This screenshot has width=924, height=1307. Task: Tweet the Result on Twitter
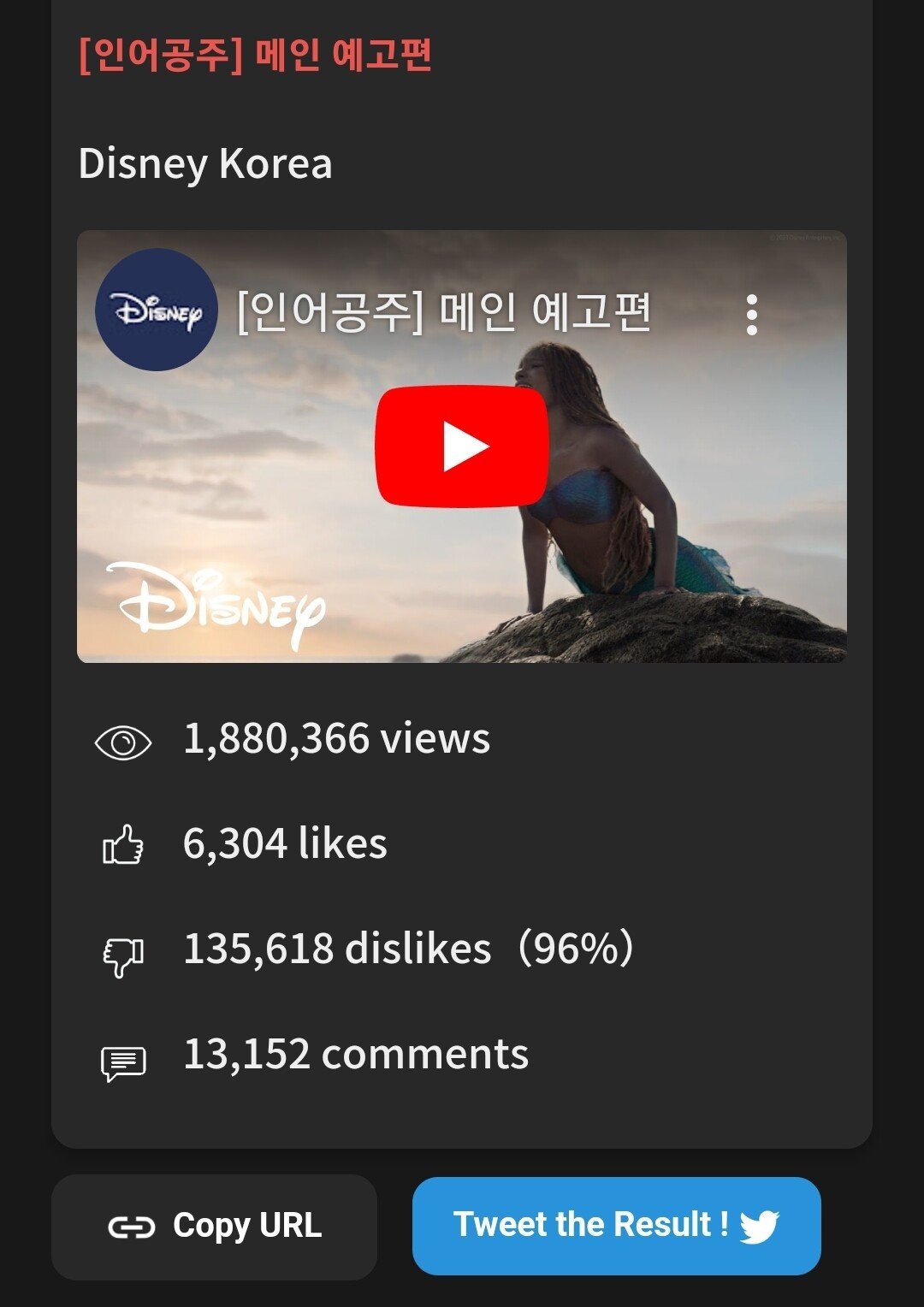click(x=616, y=1225)
